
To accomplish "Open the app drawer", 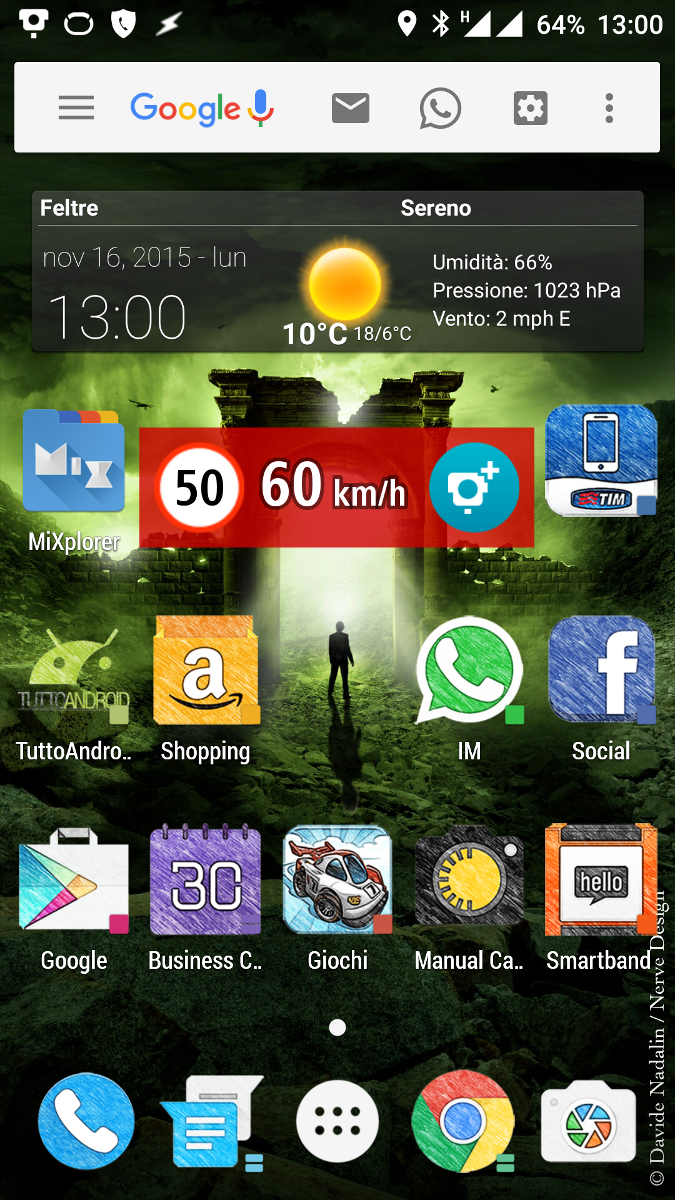I will pyautogui.click(x=338, y=1121).
